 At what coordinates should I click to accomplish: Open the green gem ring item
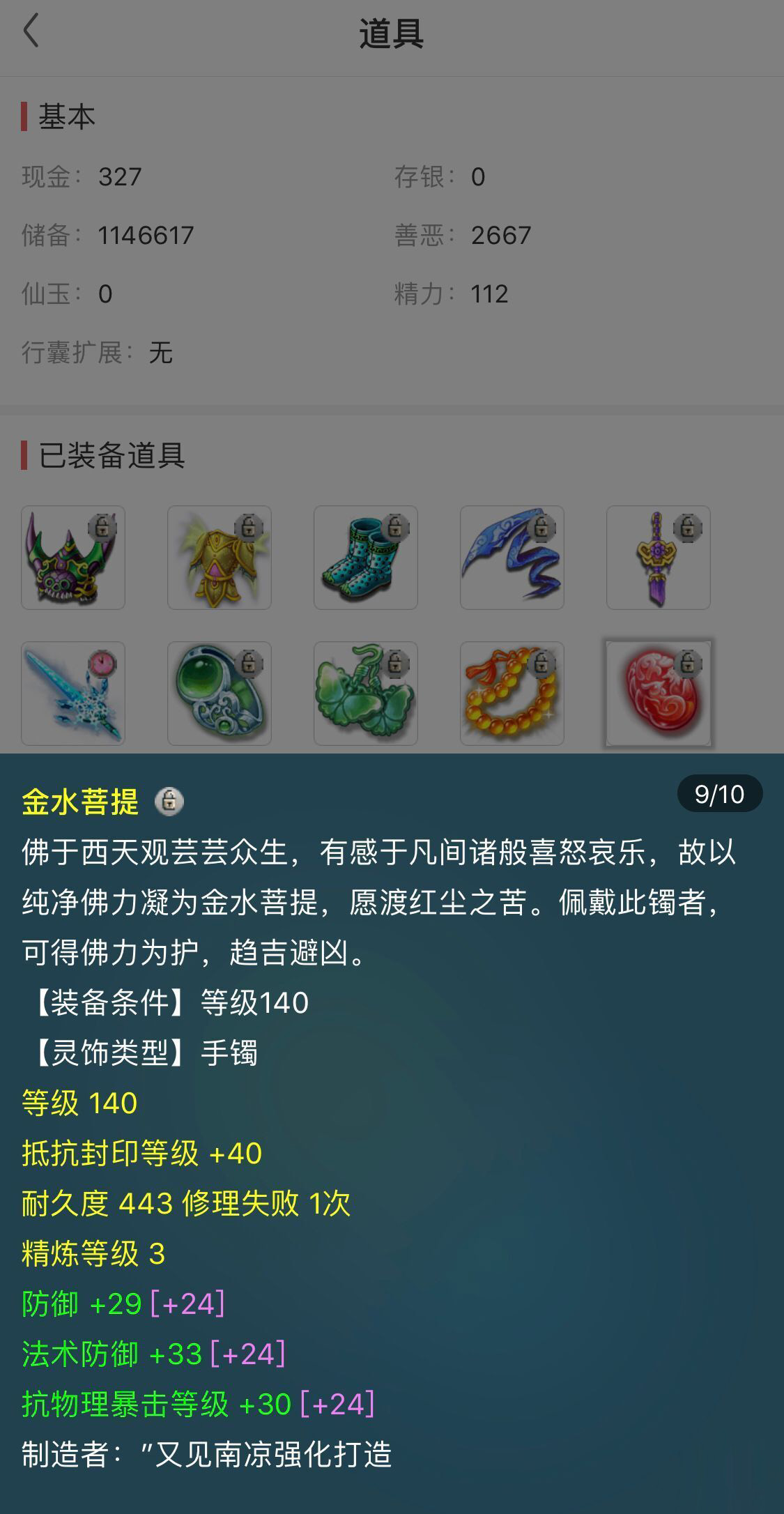pos(220,694)
